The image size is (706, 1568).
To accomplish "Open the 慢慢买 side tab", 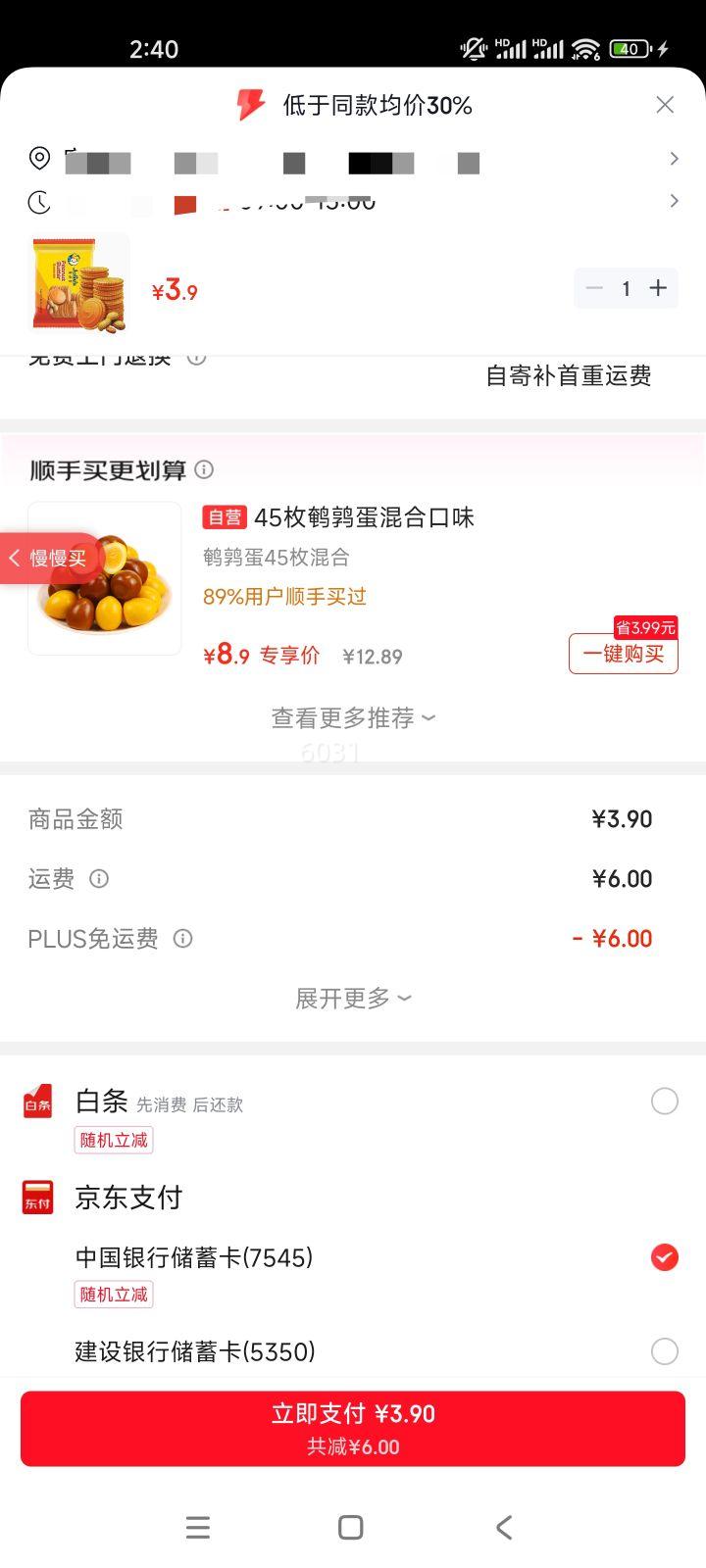I will (x=49, y=558).
